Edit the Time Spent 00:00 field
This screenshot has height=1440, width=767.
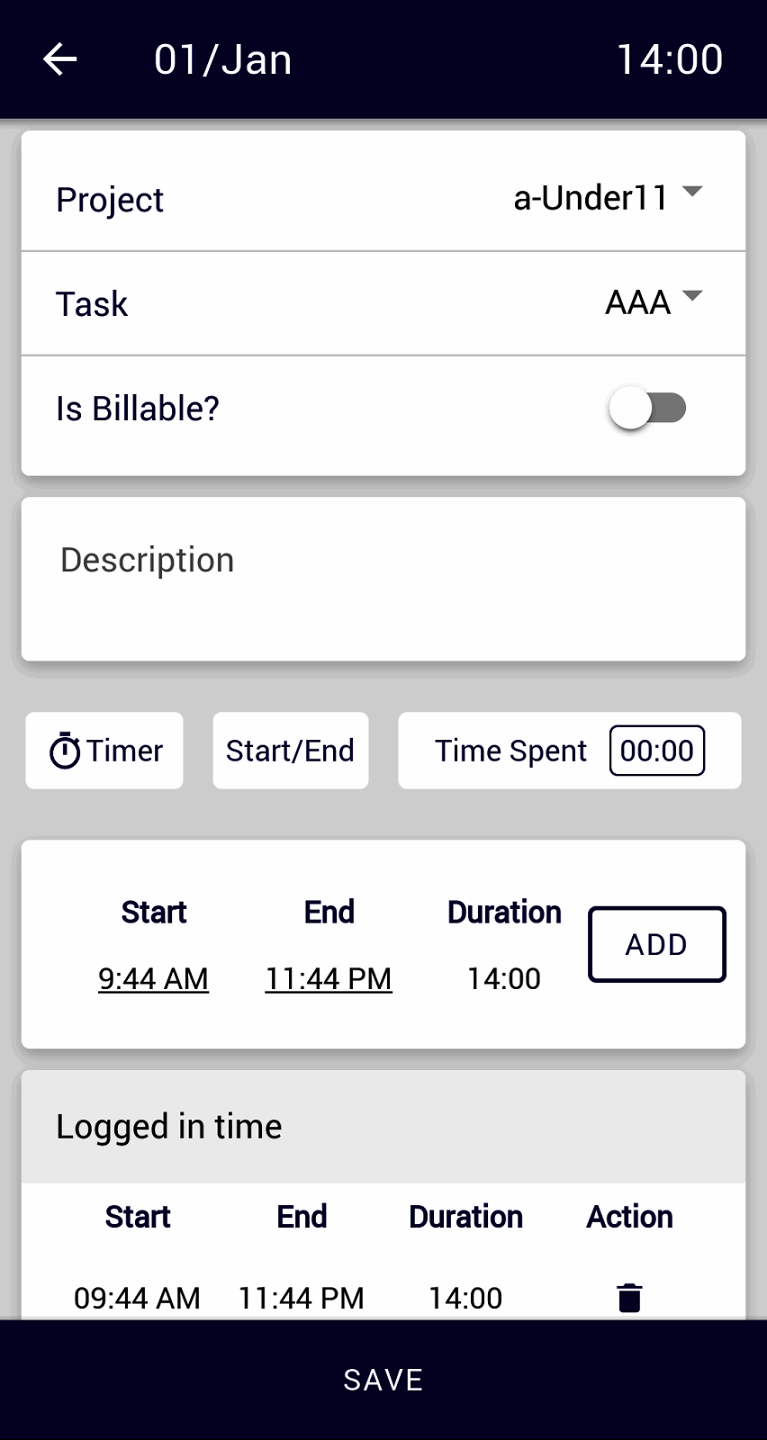point(657,751)
